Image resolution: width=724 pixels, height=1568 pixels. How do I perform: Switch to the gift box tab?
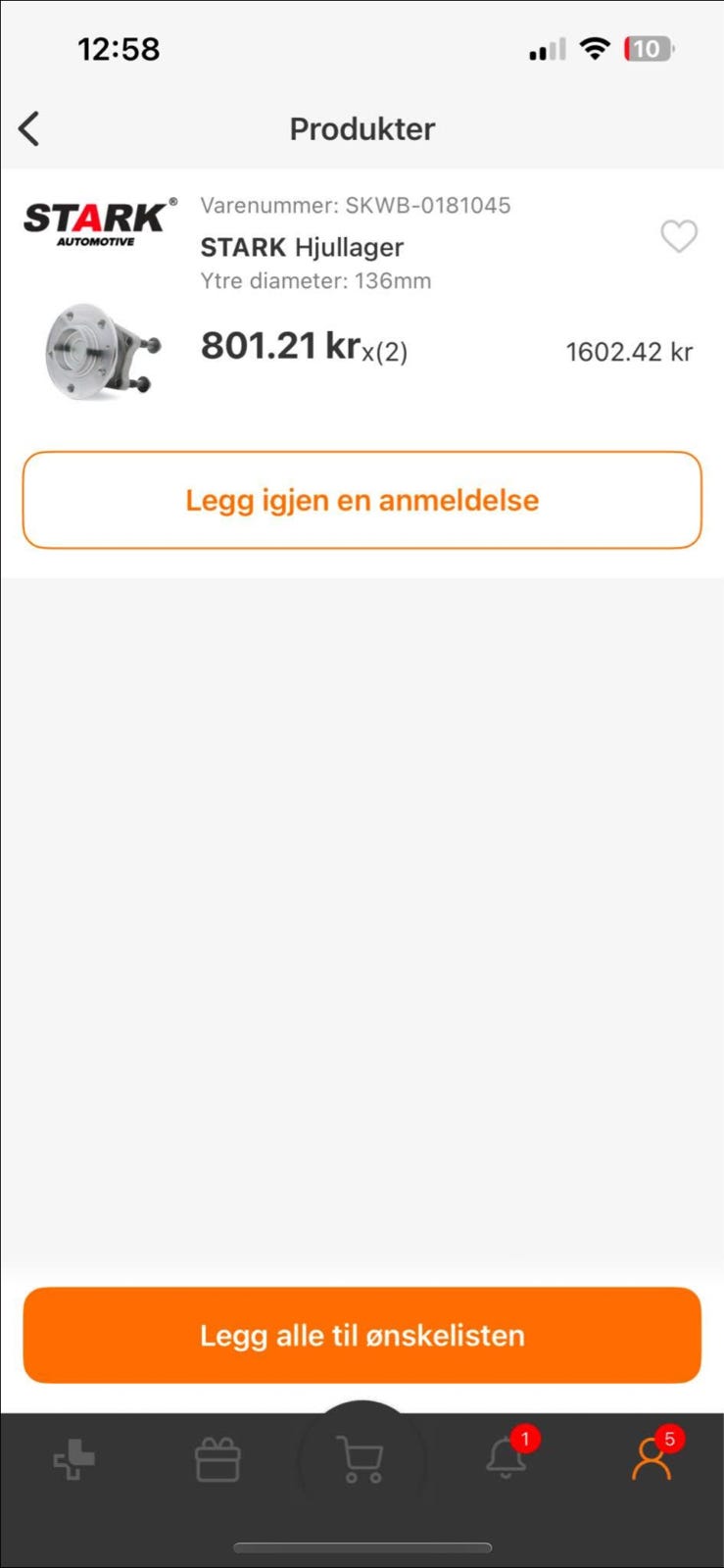click(x=217, y=1460)
